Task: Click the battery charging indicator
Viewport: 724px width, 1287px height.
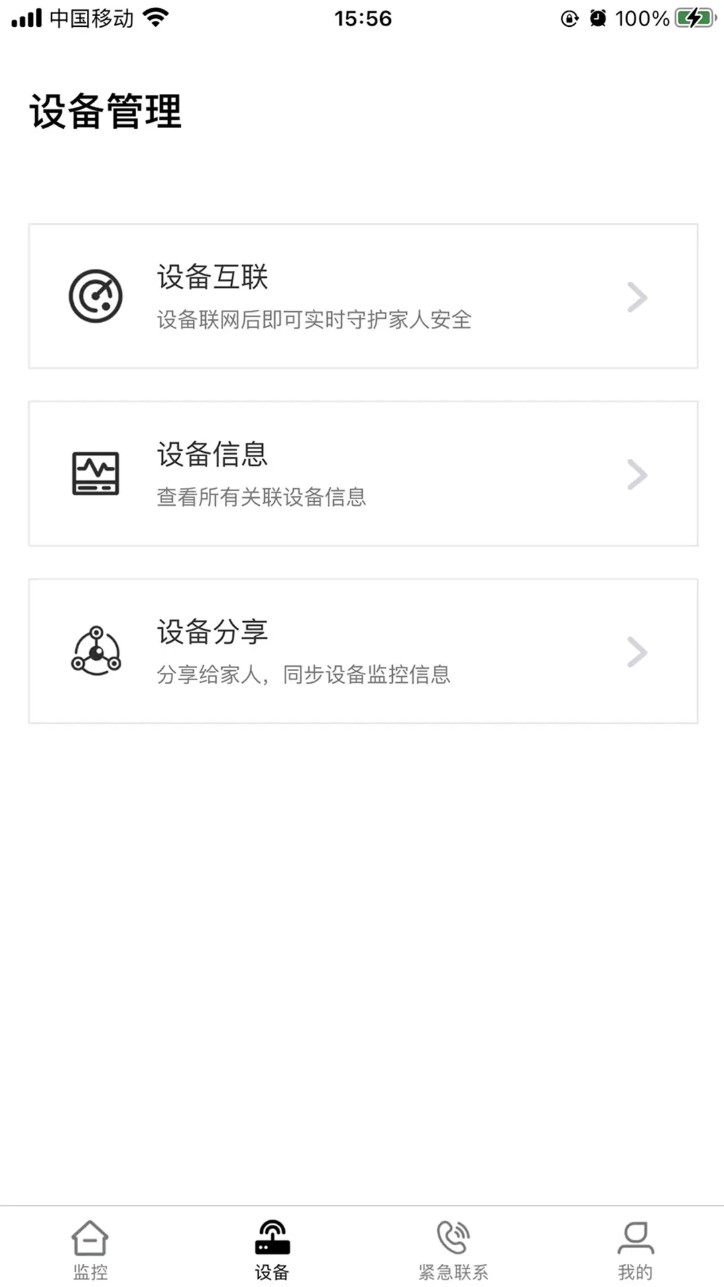Action: click(x=695, y=16)
